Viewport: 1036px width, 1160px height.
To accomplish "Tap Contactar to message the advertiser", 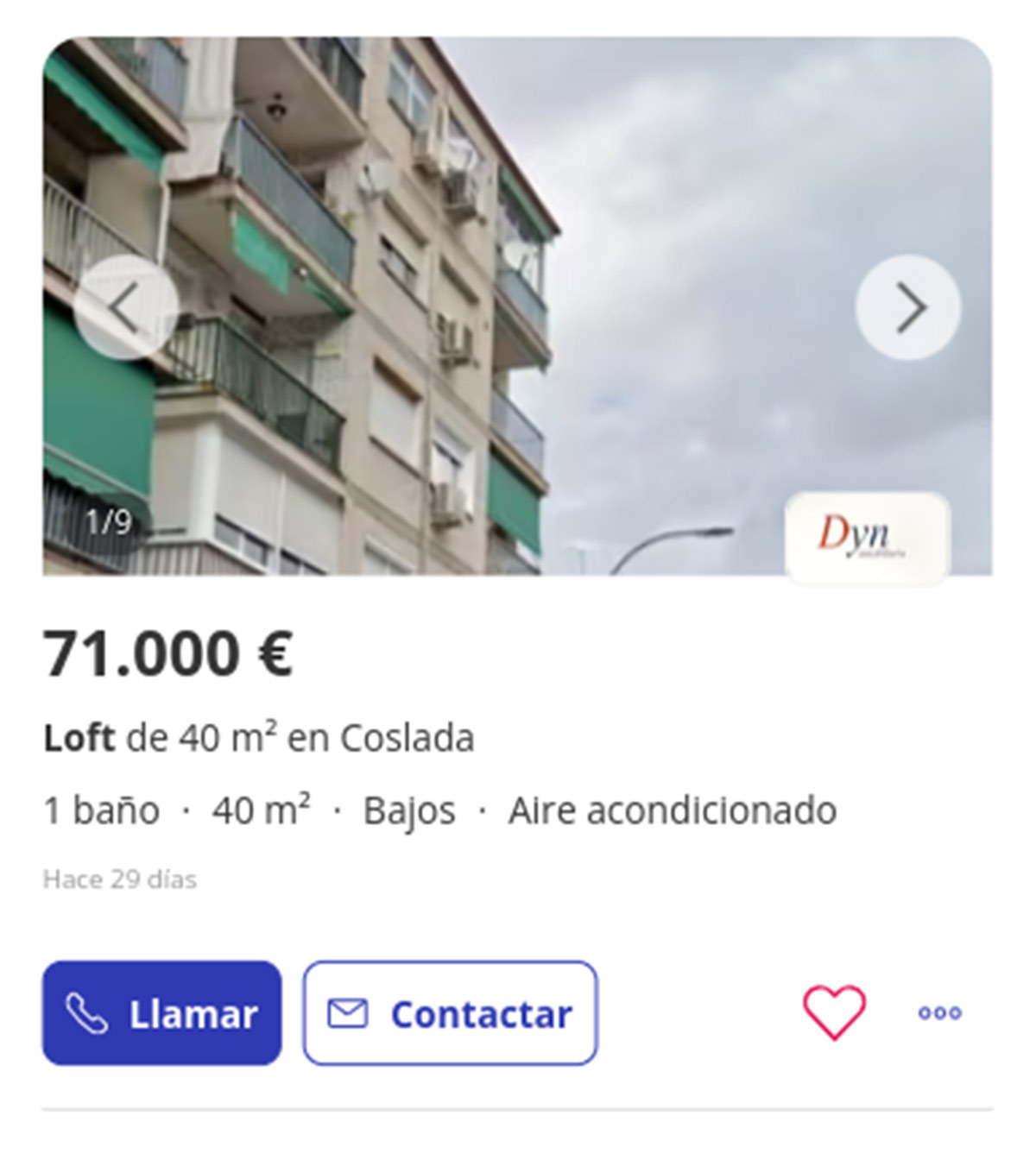I will point(450,1013).
